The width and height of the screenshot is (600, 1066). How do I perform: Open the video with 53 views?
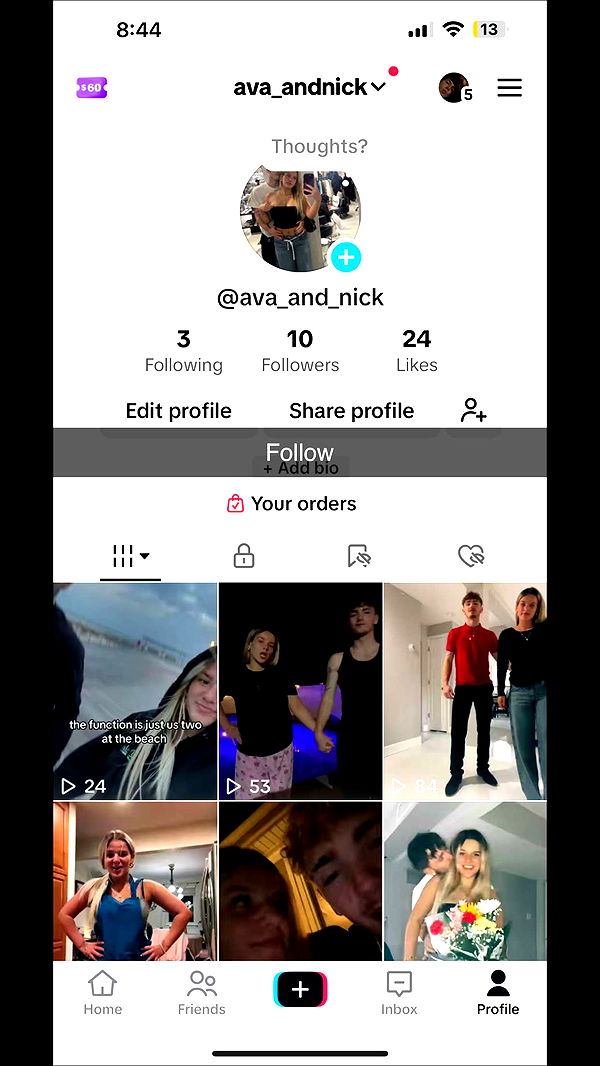tap(300, 690)
